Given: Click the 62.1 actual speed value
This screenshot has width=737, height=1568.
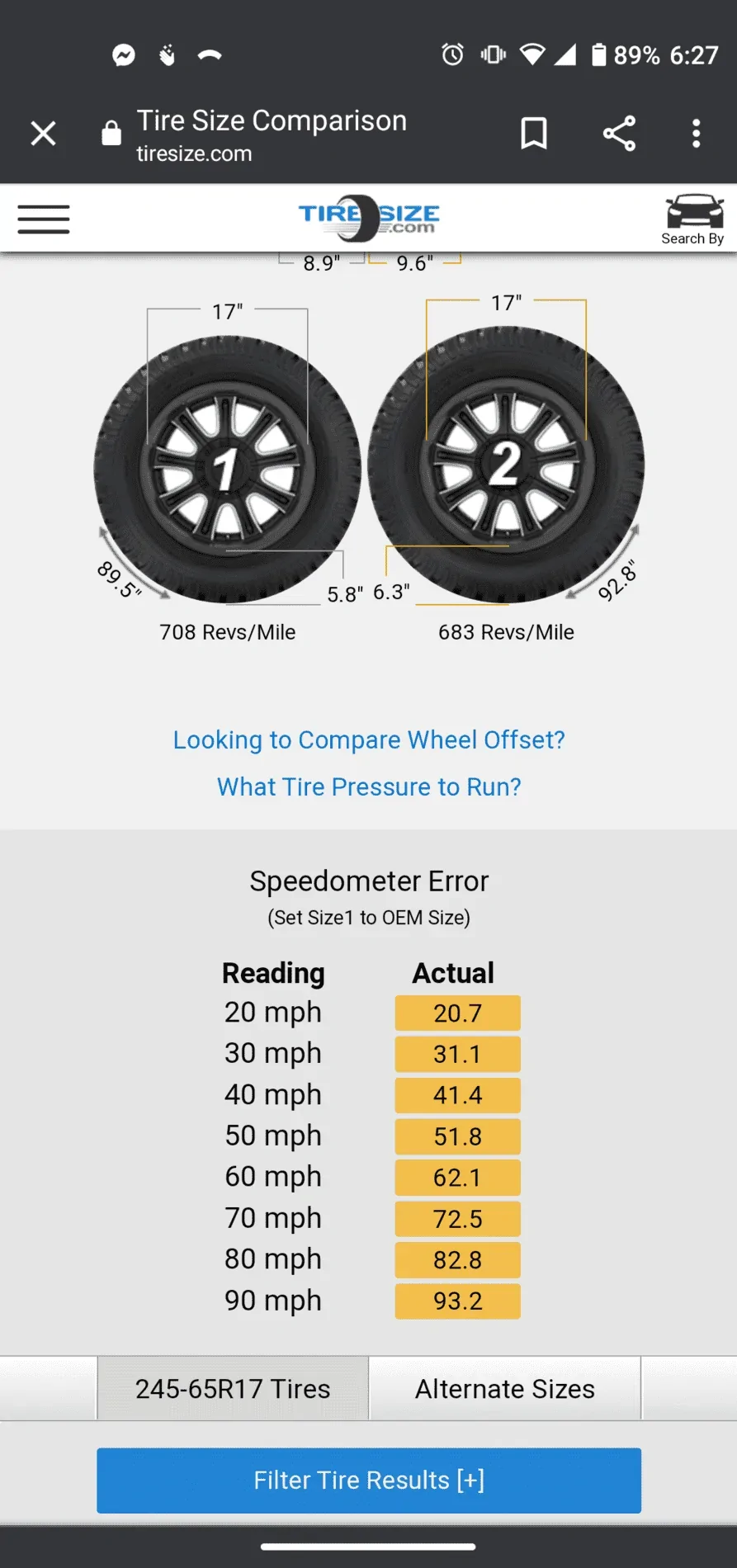Looking at the screenshot, I should [x=457, y=1178].
